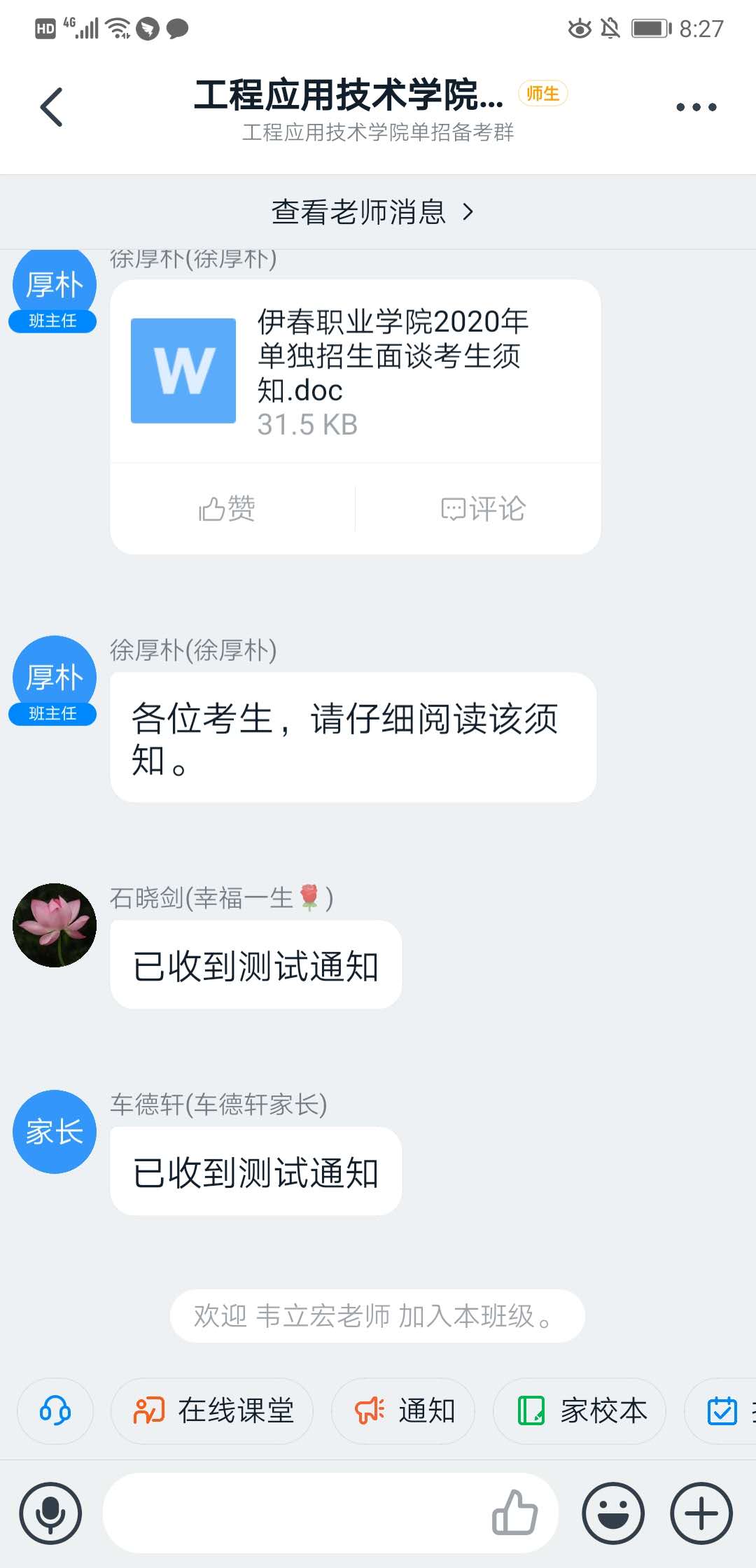Image resolution: width=756 pixels, height=1568 pixels.
Task: Like the document with the 赞 button
Action: pos(226,508)
